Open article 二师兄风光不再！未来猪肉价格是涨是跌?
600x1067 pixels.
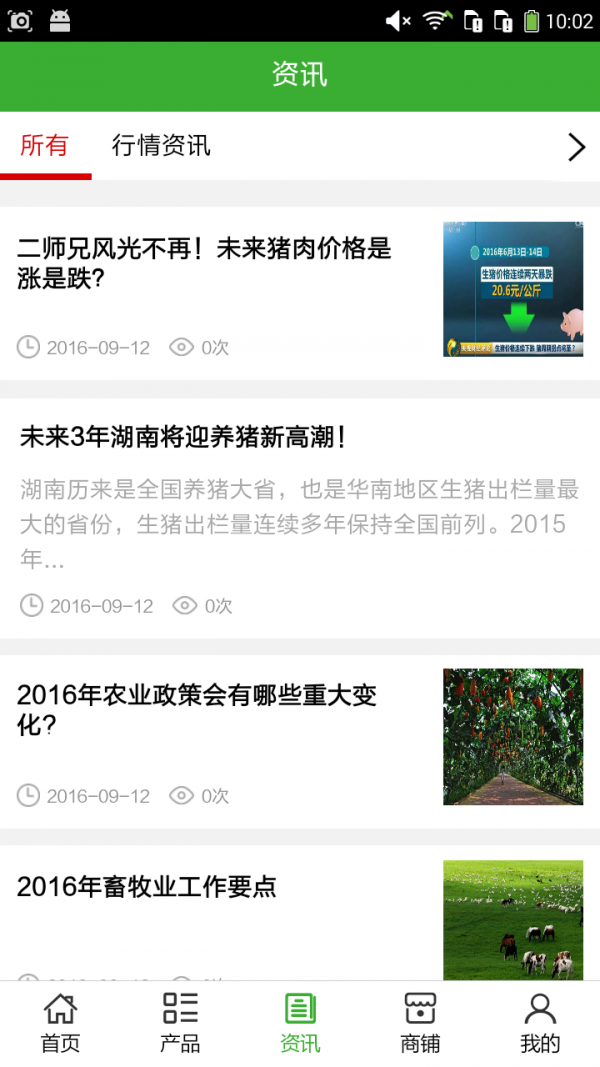[x=204, y=263]
